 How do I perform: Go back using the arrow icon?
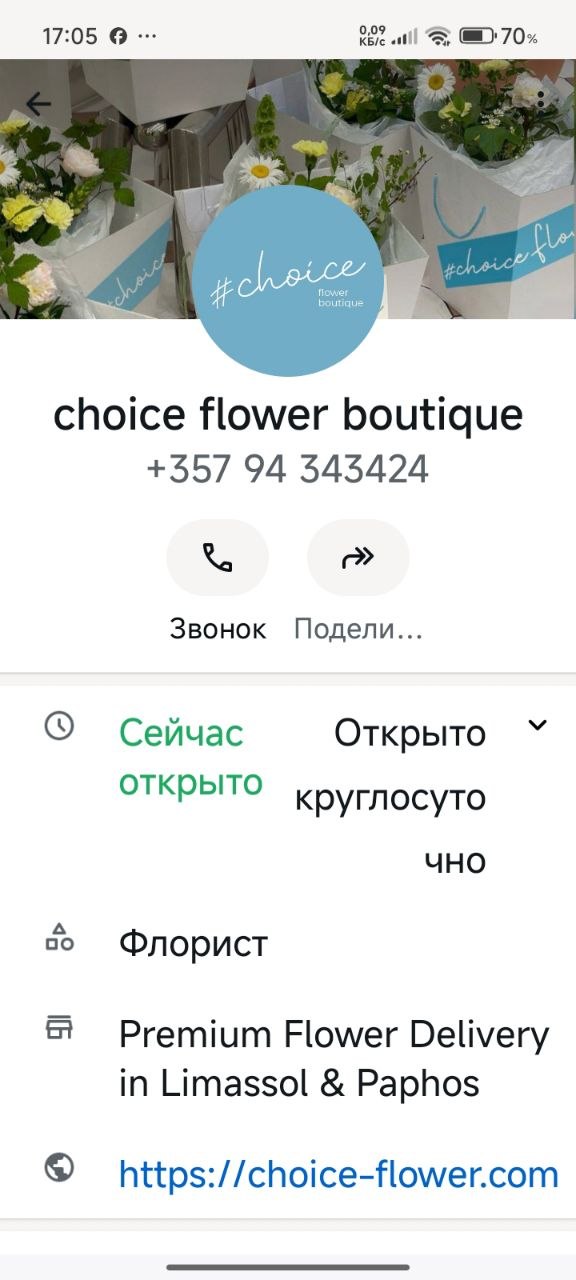tap(38, 103)
